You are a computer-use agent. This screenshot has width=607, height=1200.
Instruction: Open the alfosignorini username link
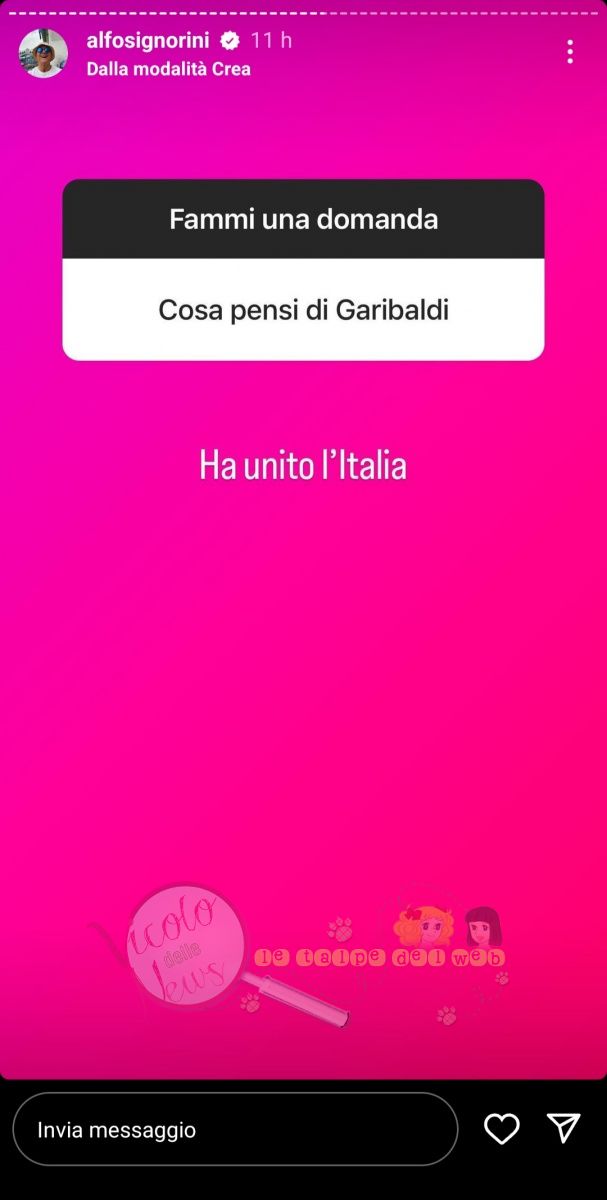pyautogui.click(x=150, y=41)
